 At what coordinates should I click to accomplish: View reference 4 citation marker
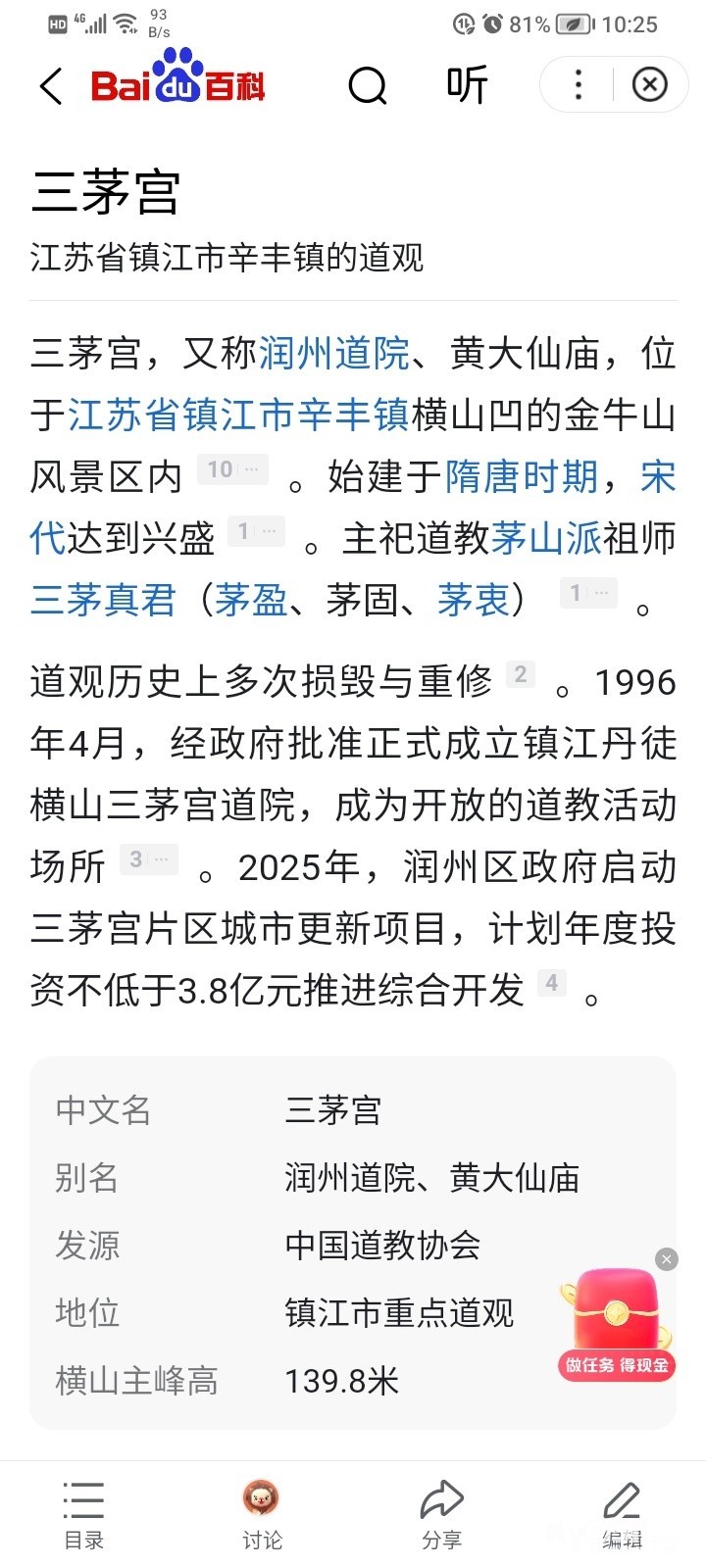(552, 983)
